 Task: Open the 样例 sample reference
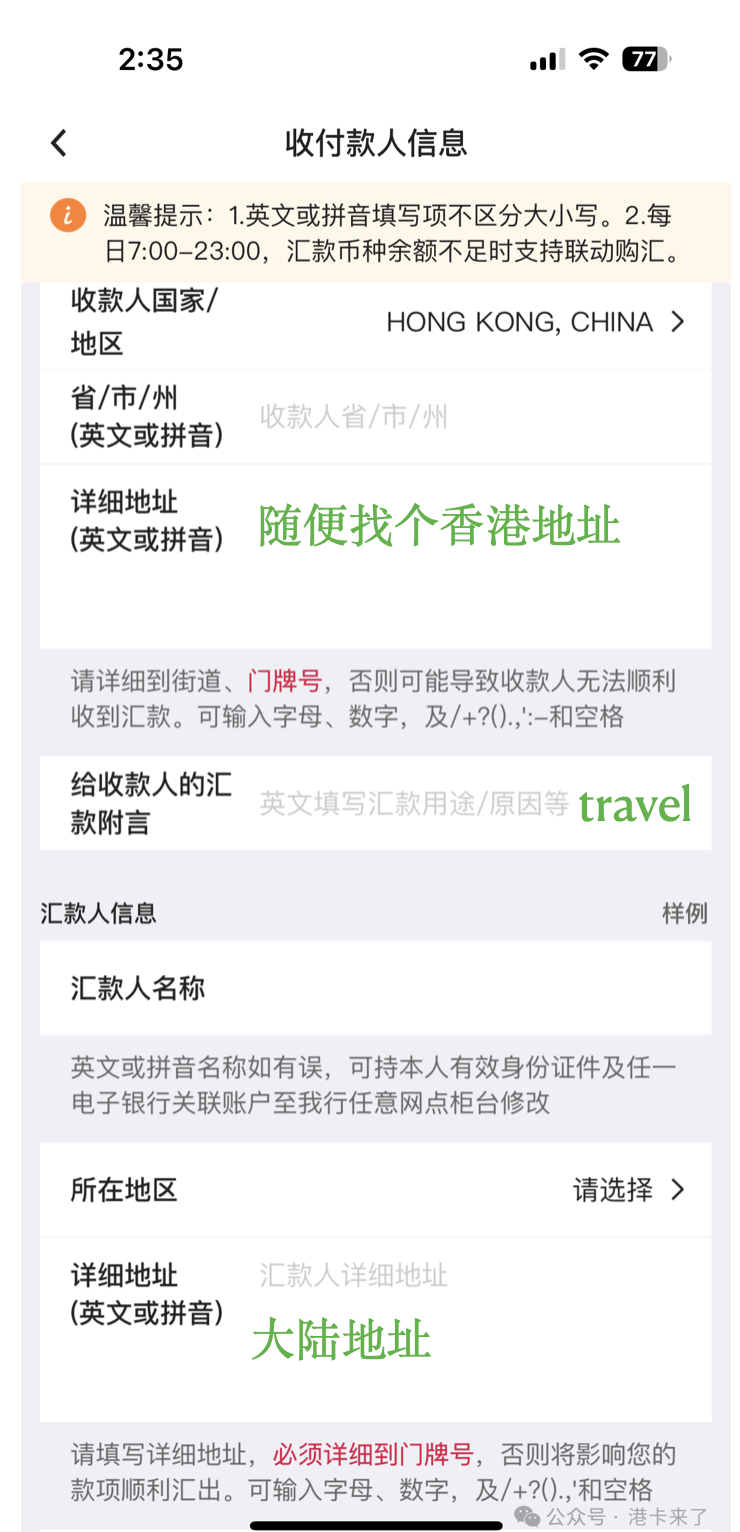(684, 913)
